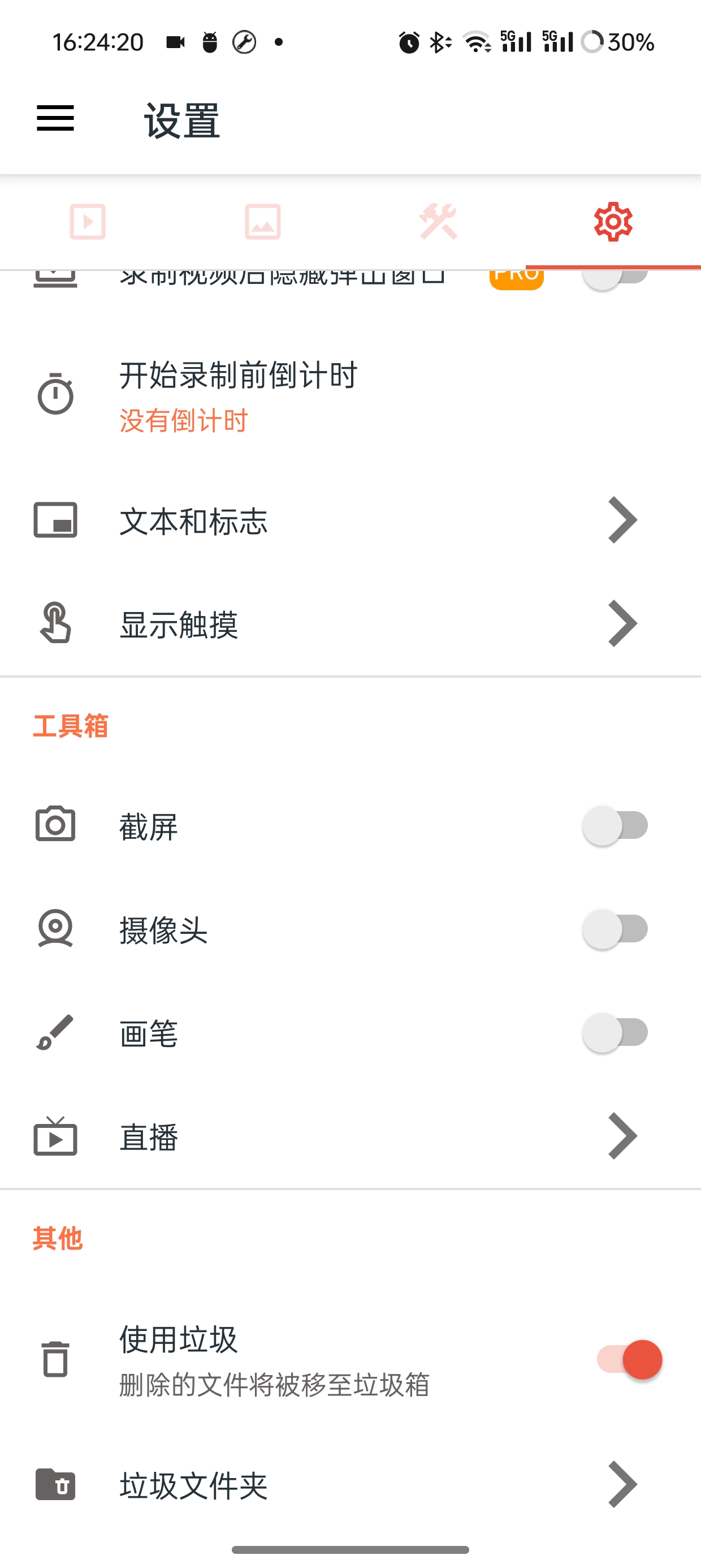Screen dimensions: 701x1568
Task: Open the hamburger drawer menu
Action: coord(55,118)
